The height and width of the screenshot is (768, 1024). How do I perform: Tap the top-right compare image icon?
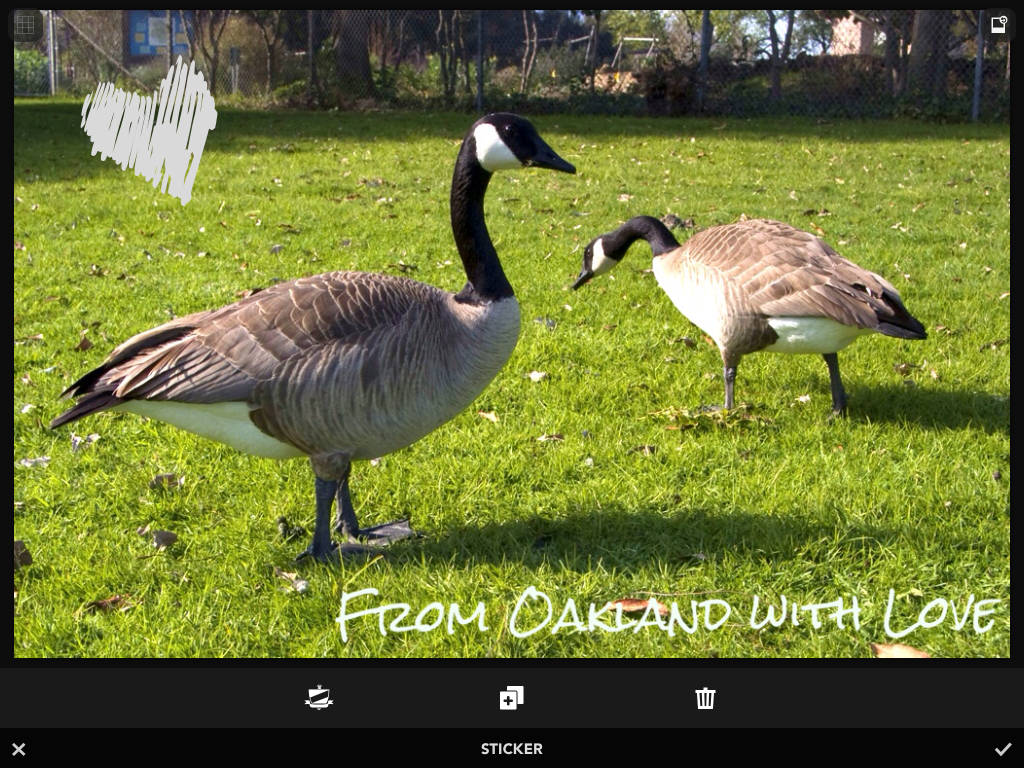(998, 25)
